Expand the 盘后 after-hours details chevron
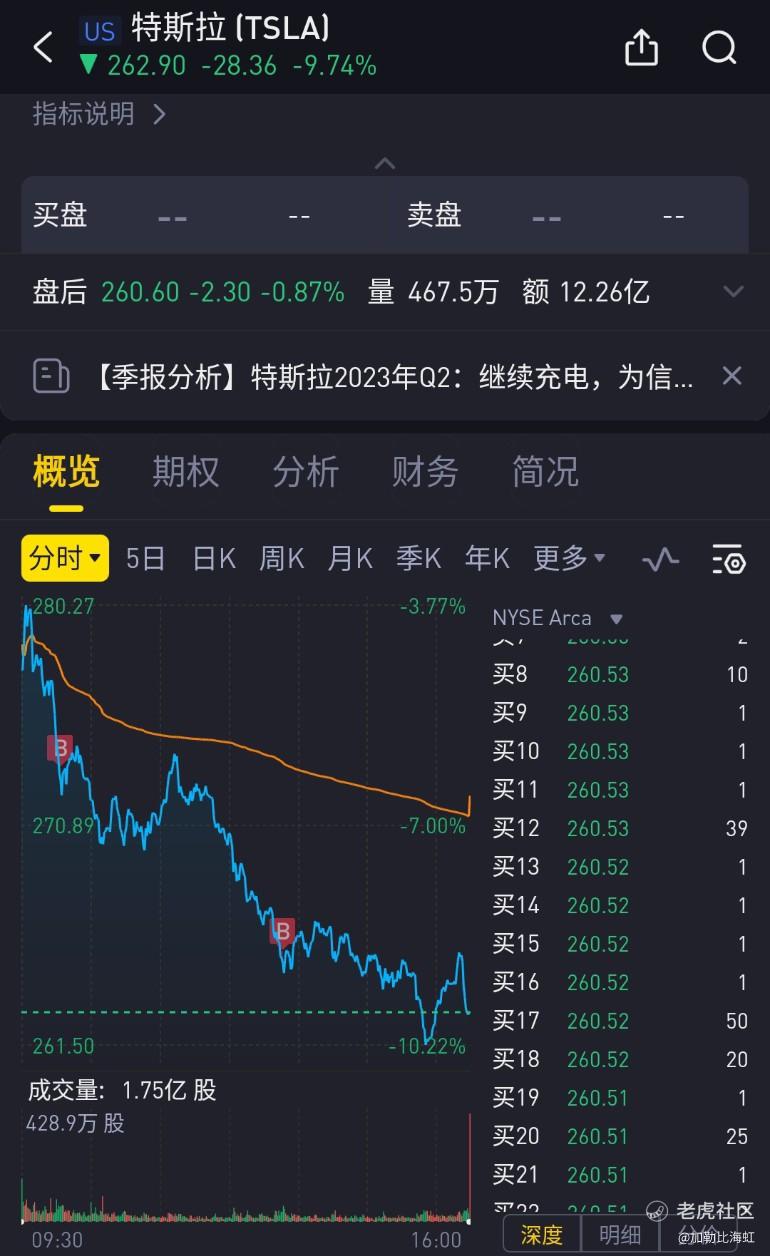Image resolution: width=770 pixels, height=1256 pixels. (733, 292)
